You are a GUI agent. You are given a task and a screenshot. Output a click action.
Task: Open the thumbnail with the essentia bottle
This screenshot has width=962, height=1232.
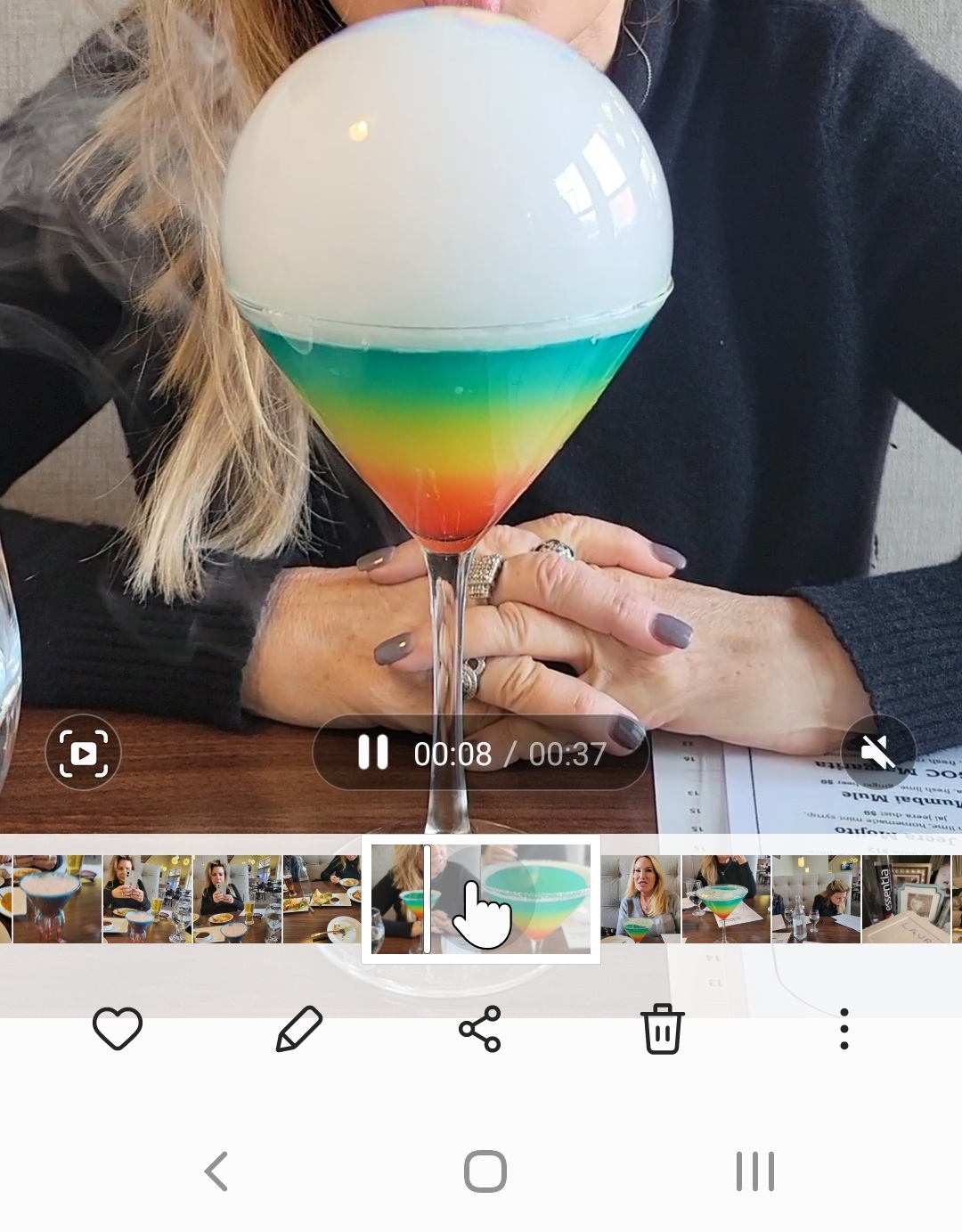point(906,899)
